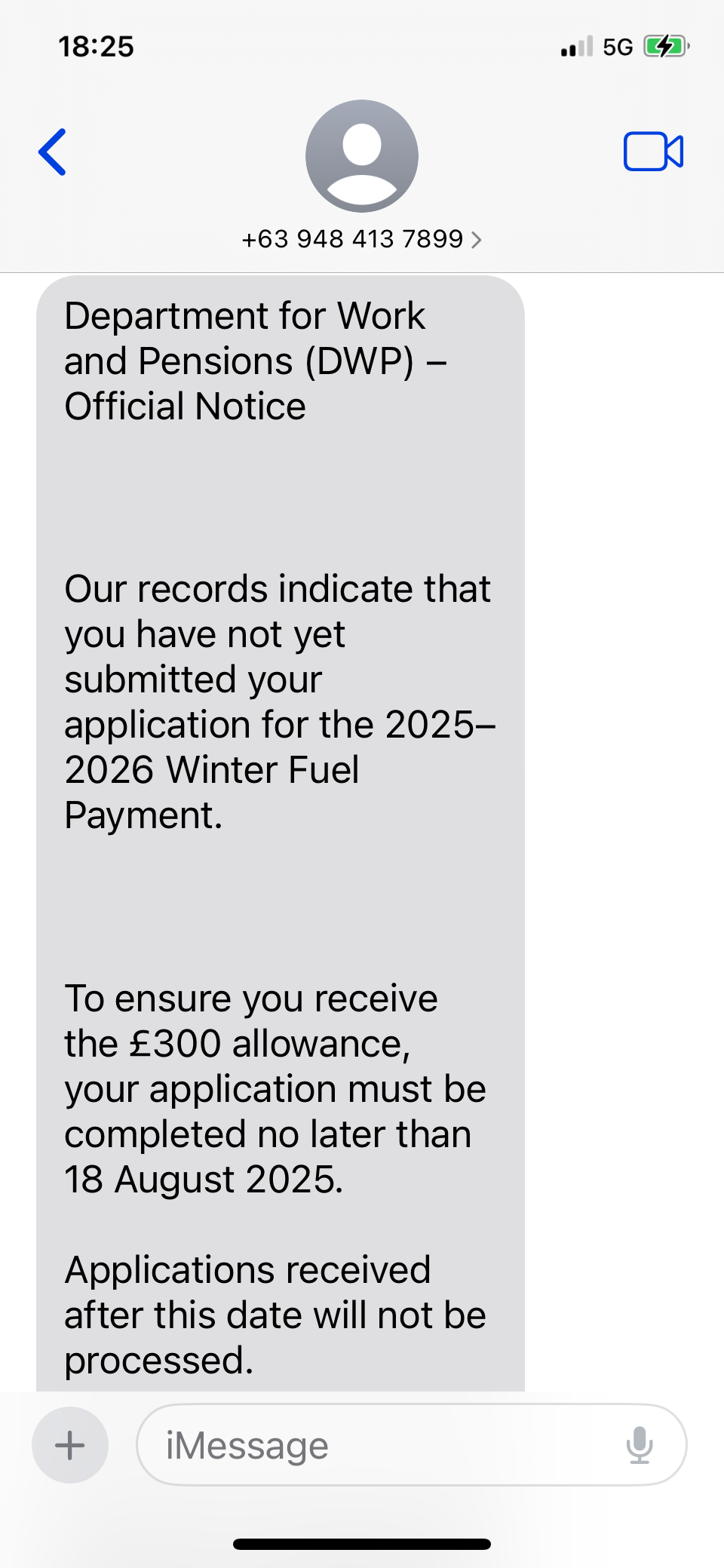Screen dimensions: 724x1568
Task: Open contact details for +63 948 413 7899
Action: click(x=361, y=239)
